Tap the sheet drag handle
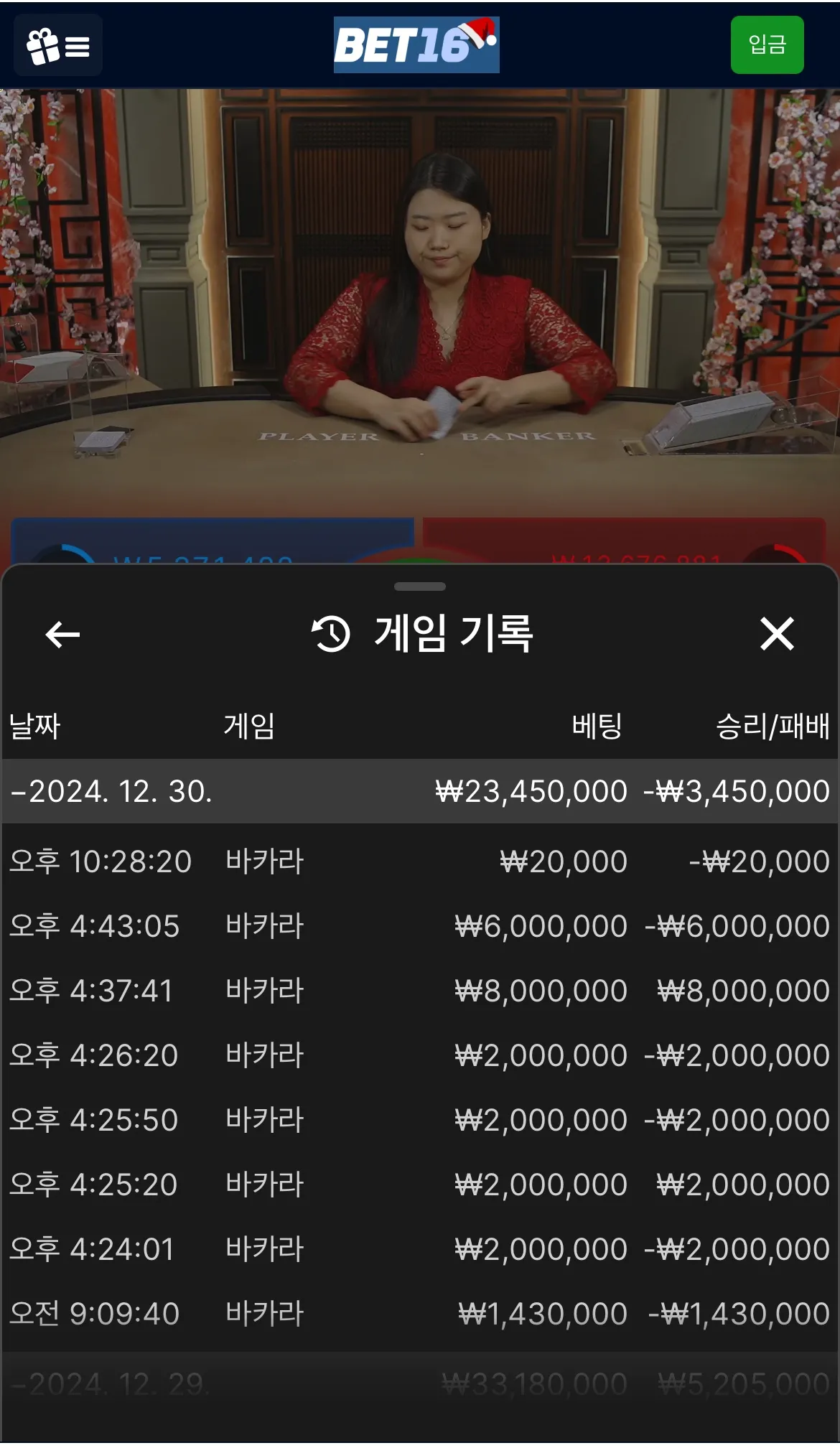Image resolution: width=840 pixels, height=1448 pixels. coord(420,587)
